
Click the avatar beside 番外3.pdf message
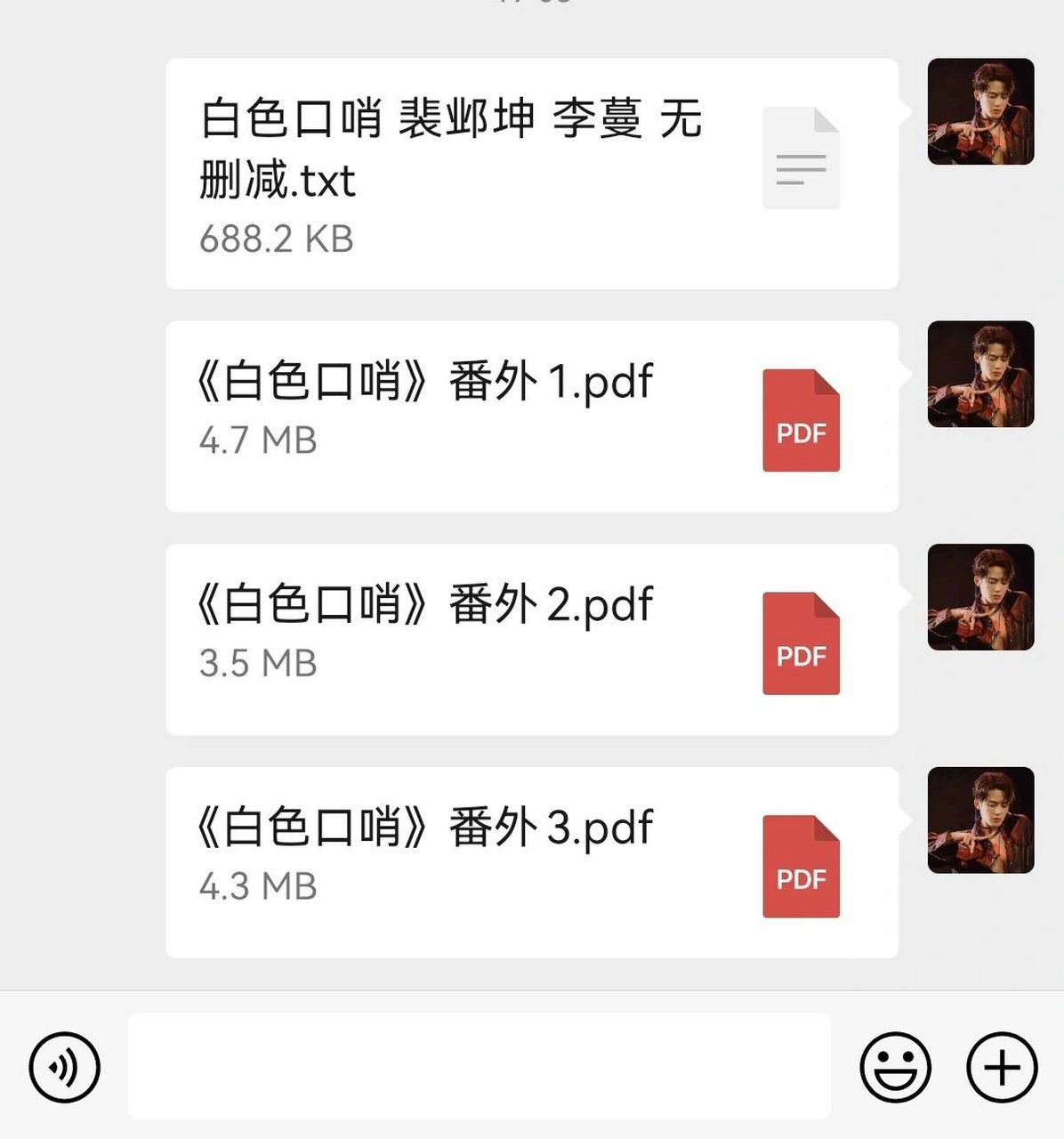(x=983, y=820)
